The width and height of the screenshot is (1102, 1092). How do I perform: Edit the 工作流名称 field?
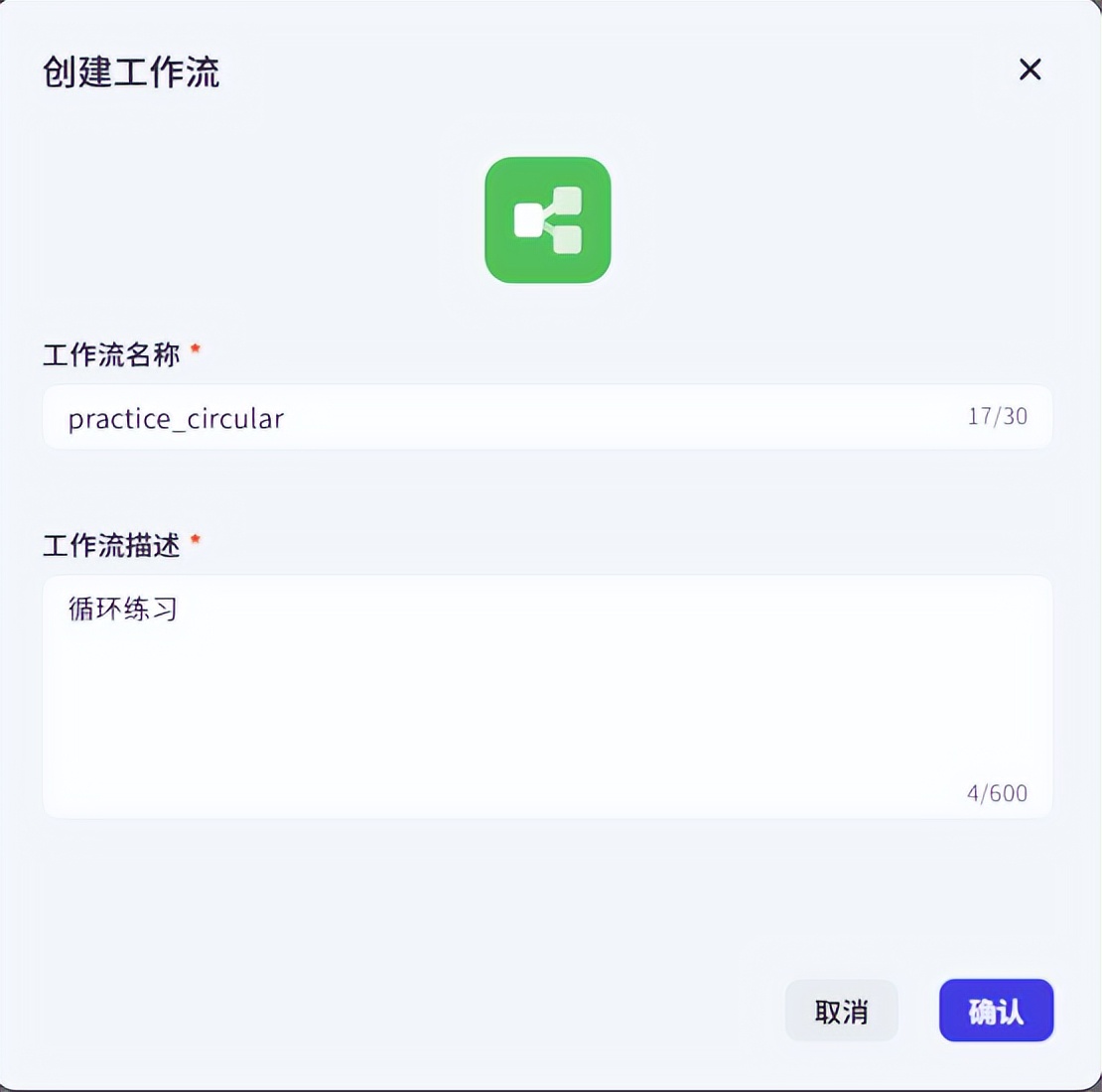[496, 418]
